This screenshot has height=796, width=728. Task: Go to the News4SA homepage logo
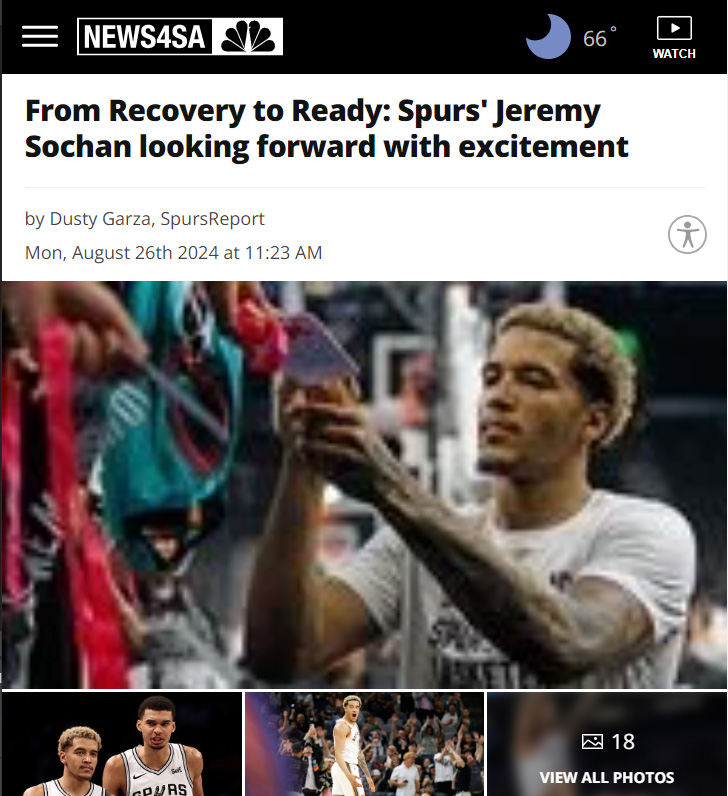[x=180, y=37]
